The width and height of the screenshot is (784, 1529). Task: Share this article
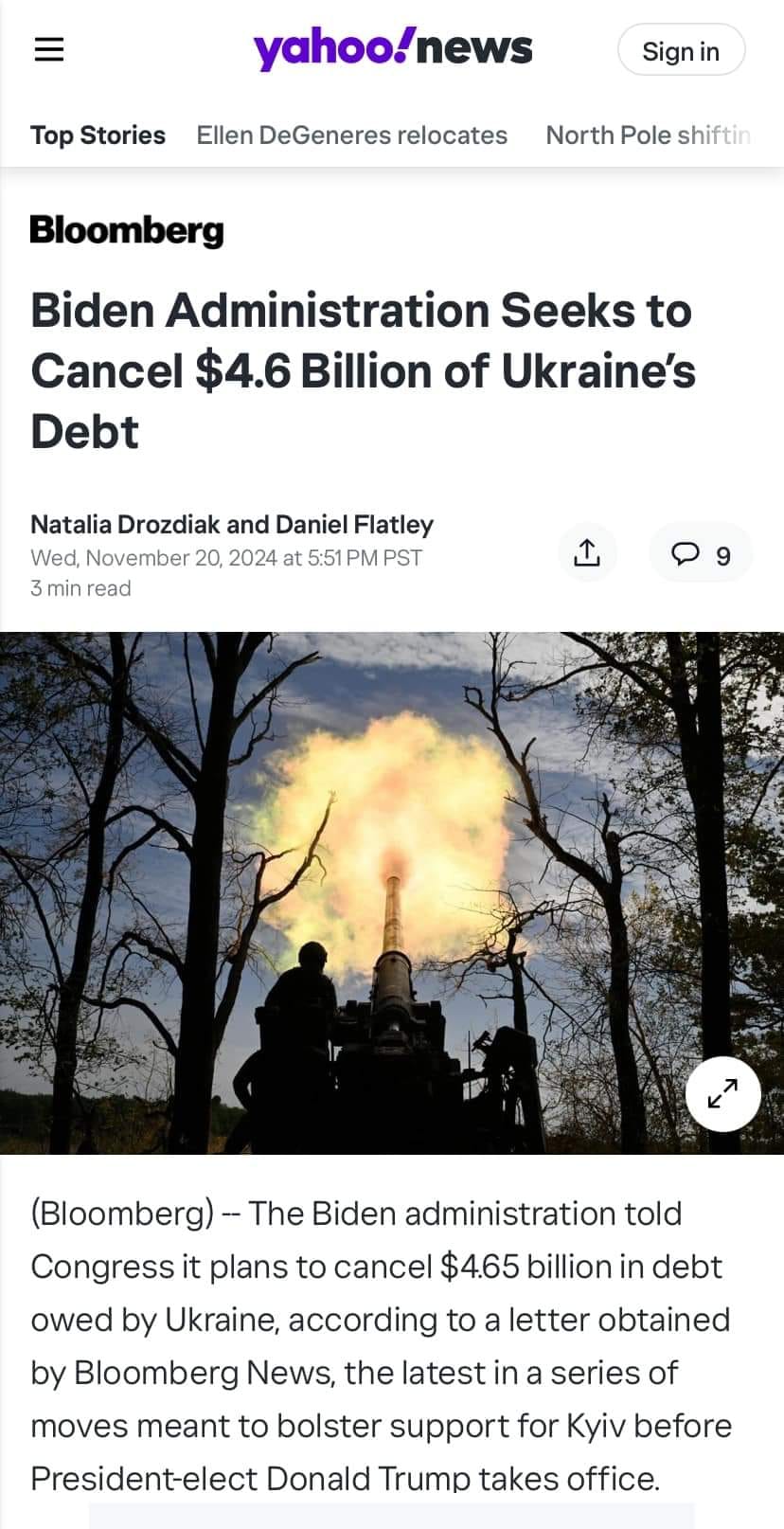point(587,553)
